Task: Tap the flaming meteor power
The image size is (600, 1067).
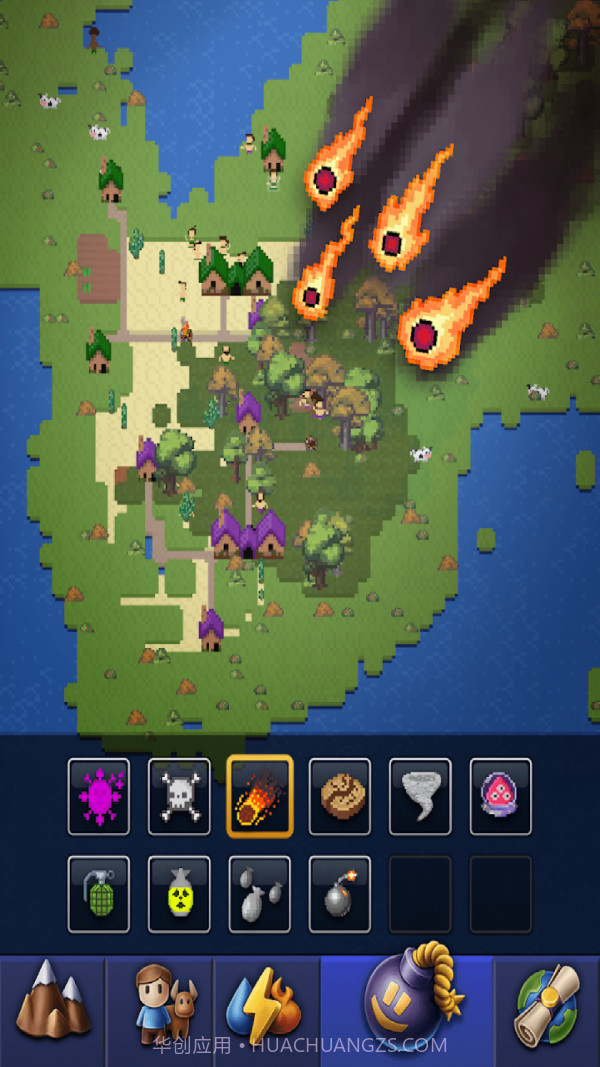Action: pos(260,796)
